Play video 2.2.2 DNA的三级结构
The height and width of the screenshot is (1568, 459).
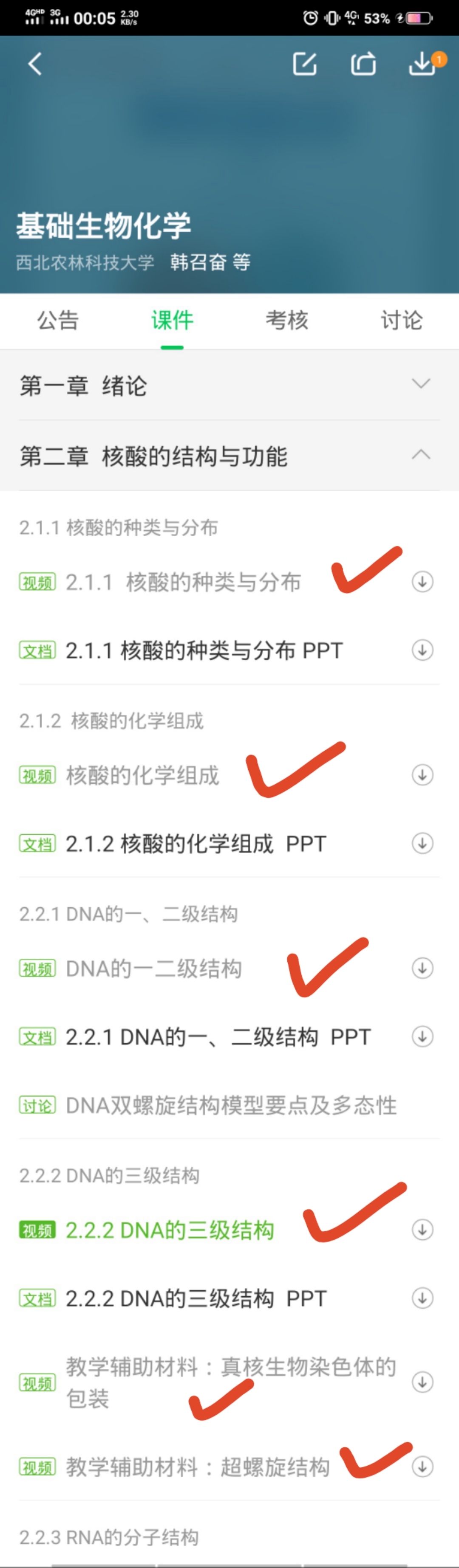coord(170,1230)
